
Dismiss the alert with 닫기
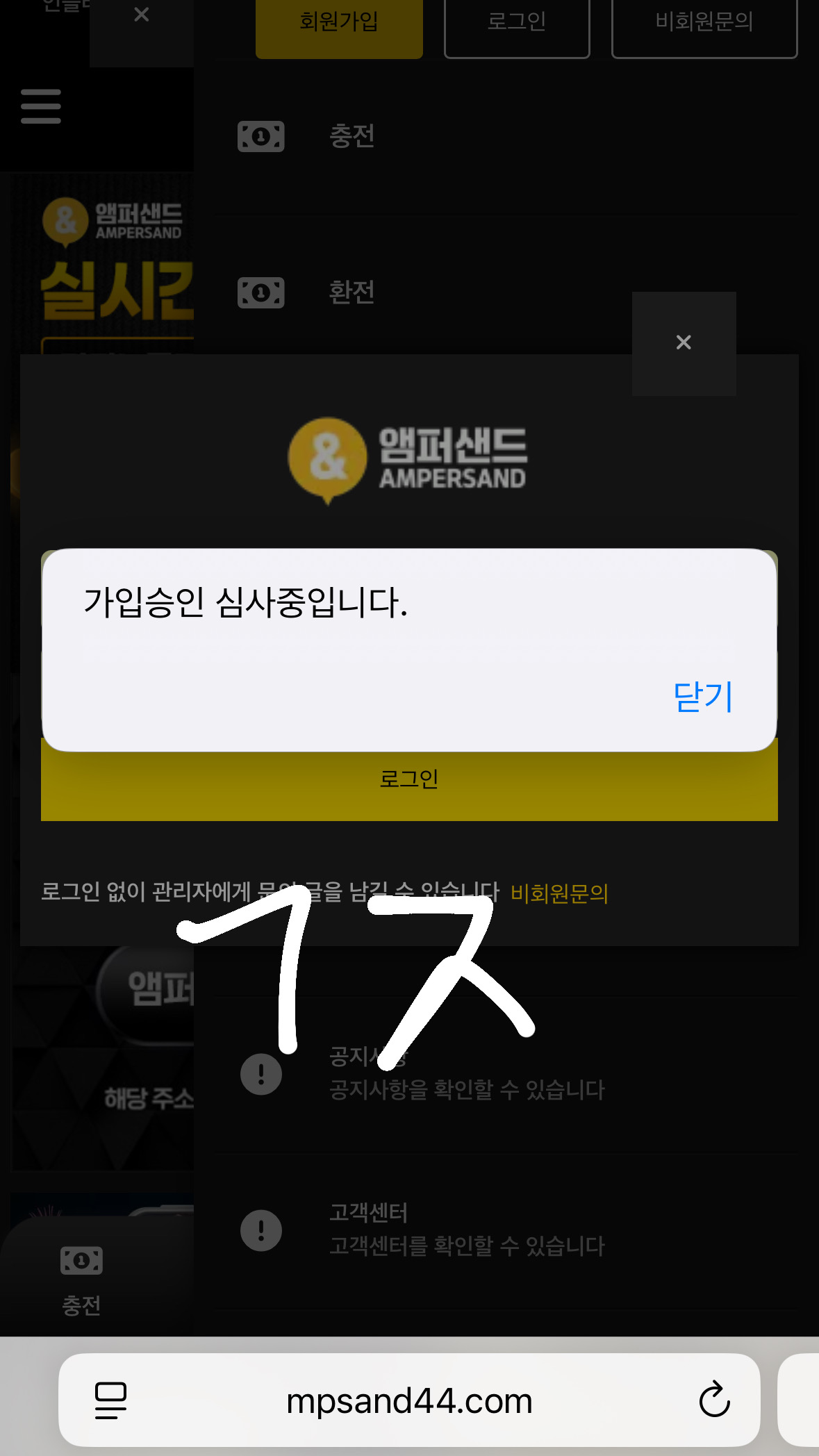click(x=703, y=696)
